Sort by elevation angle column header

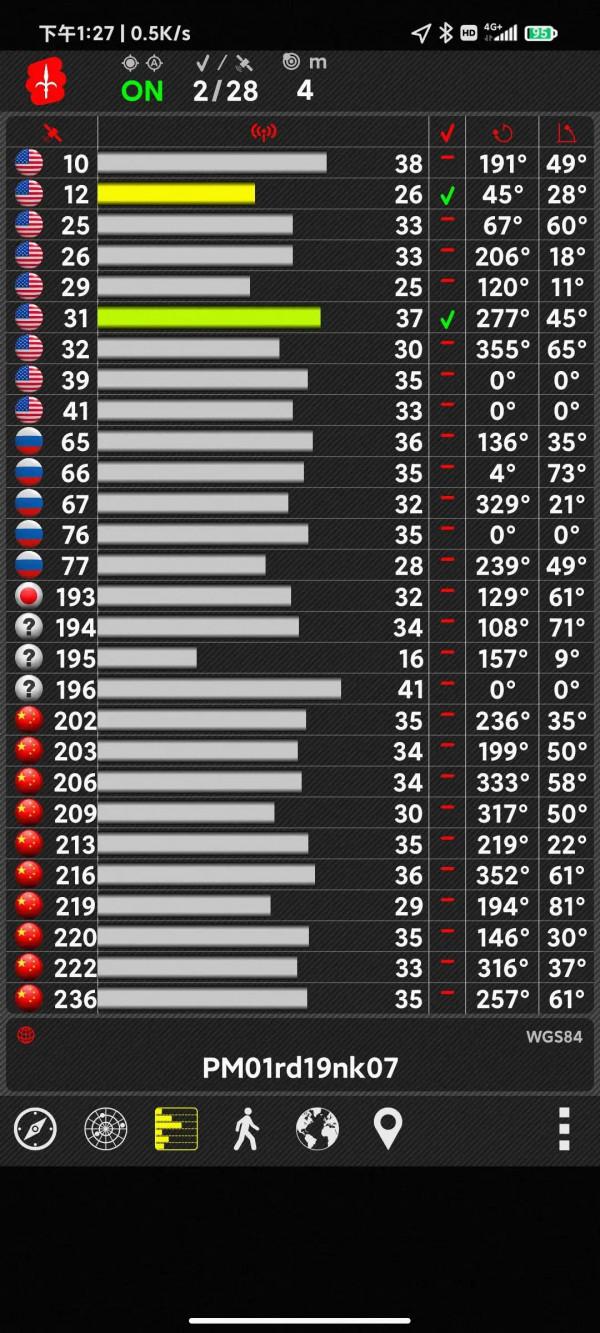tap(566, 132)
